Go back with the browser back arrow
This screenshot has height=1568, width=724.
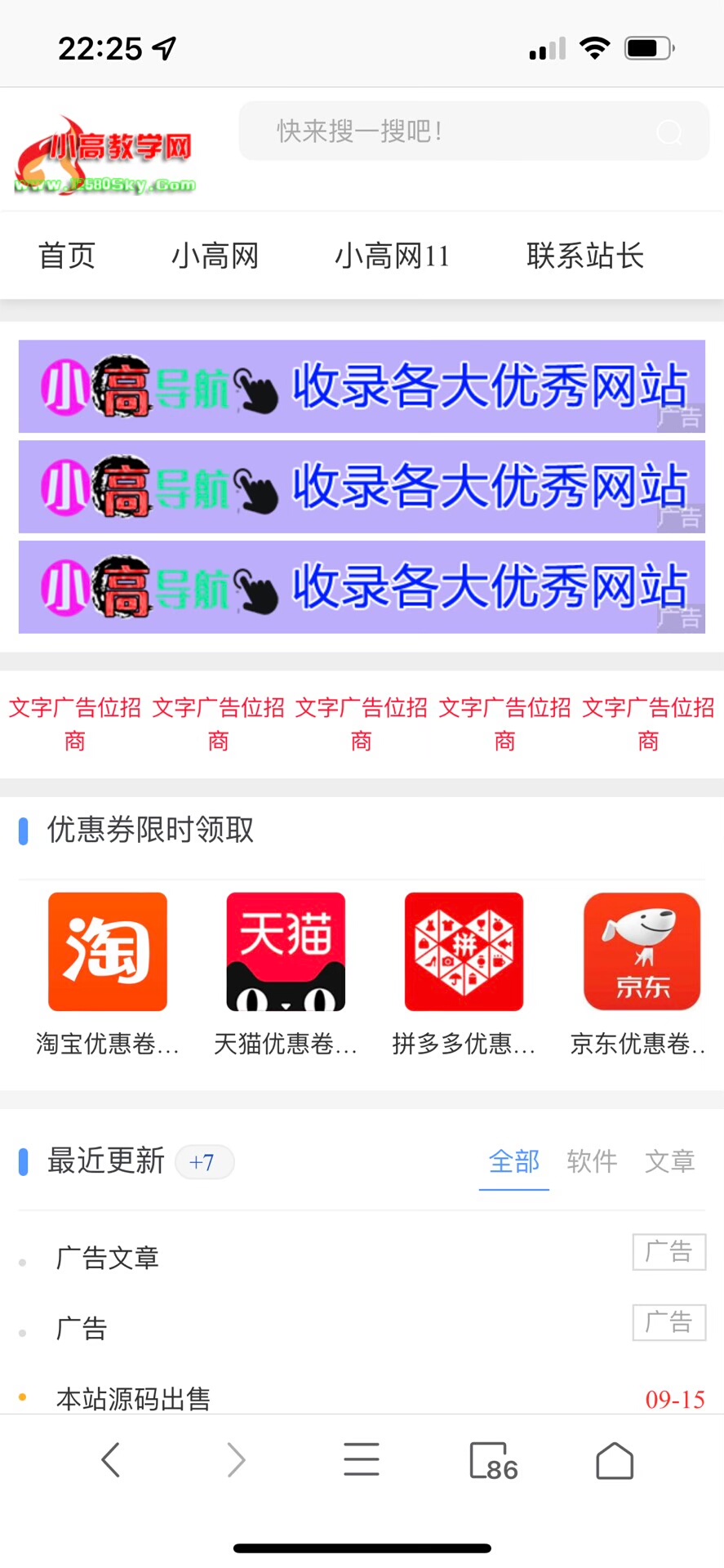pyautogui.click(x=111, y=1459)
